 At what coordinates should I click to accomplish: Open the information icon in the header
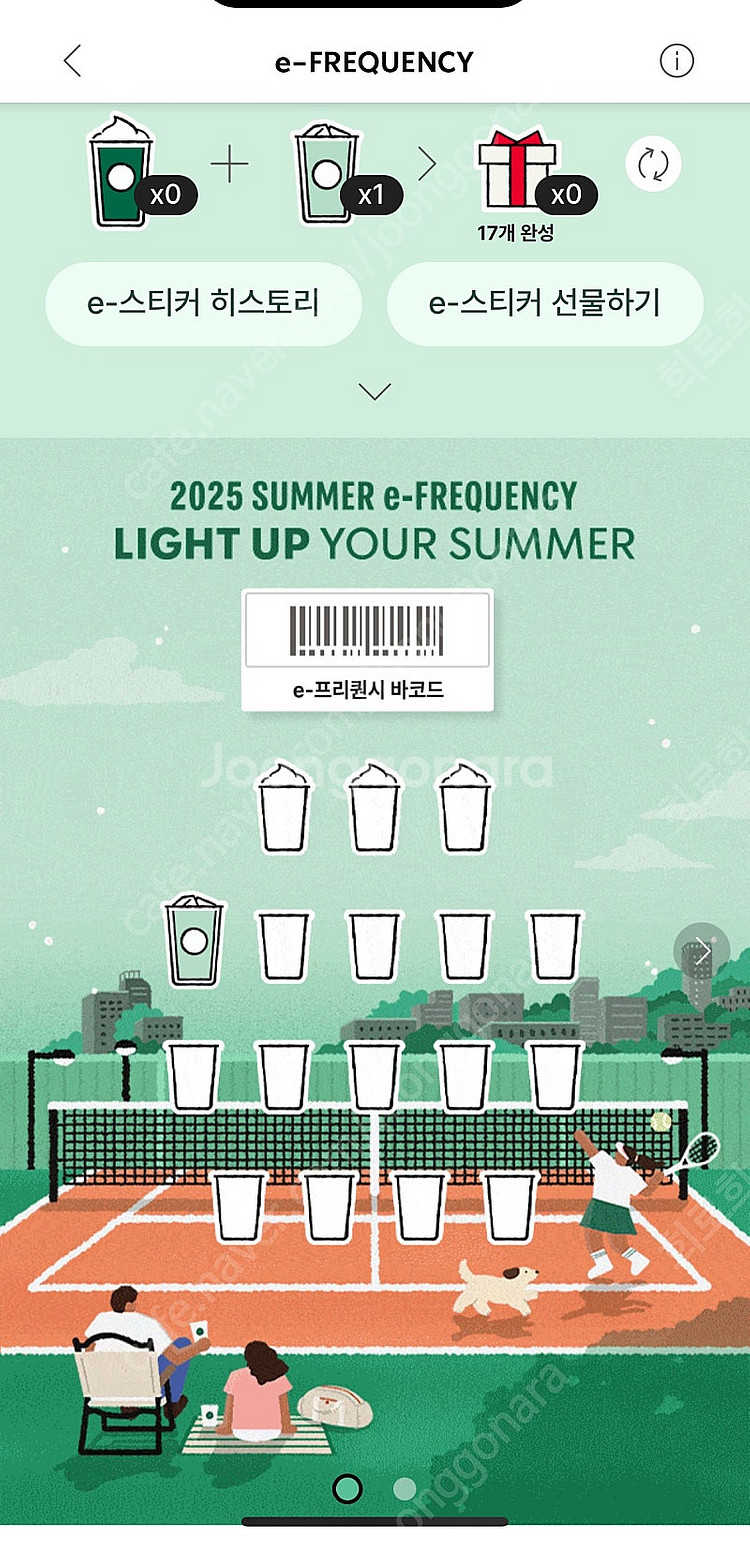[677, 62]
